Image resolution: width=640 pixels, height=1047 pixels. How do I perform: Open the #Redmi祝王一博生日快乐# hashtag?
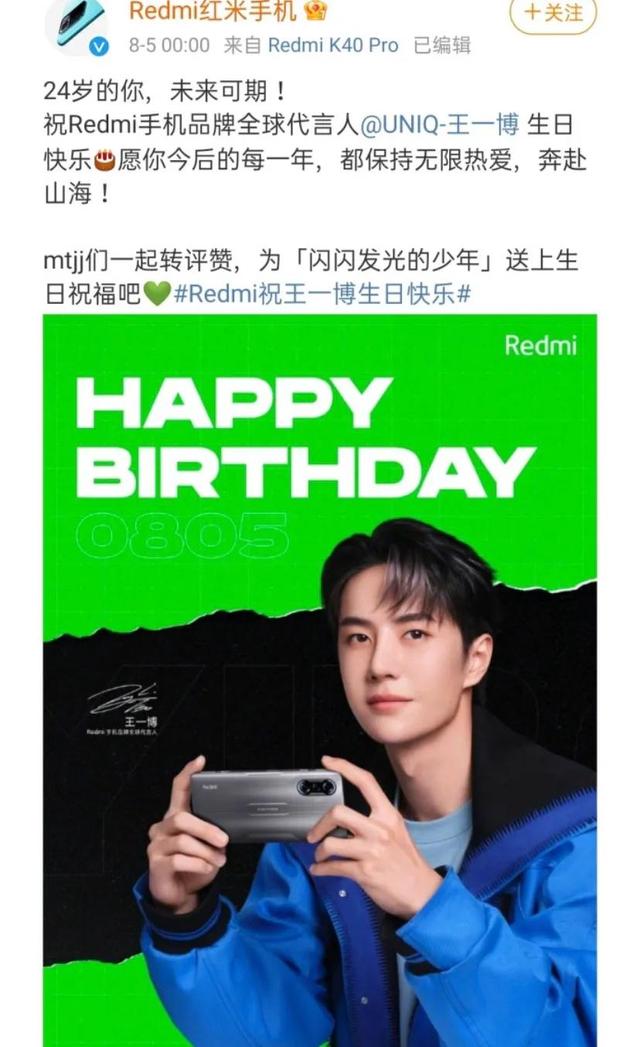(322, 294)
